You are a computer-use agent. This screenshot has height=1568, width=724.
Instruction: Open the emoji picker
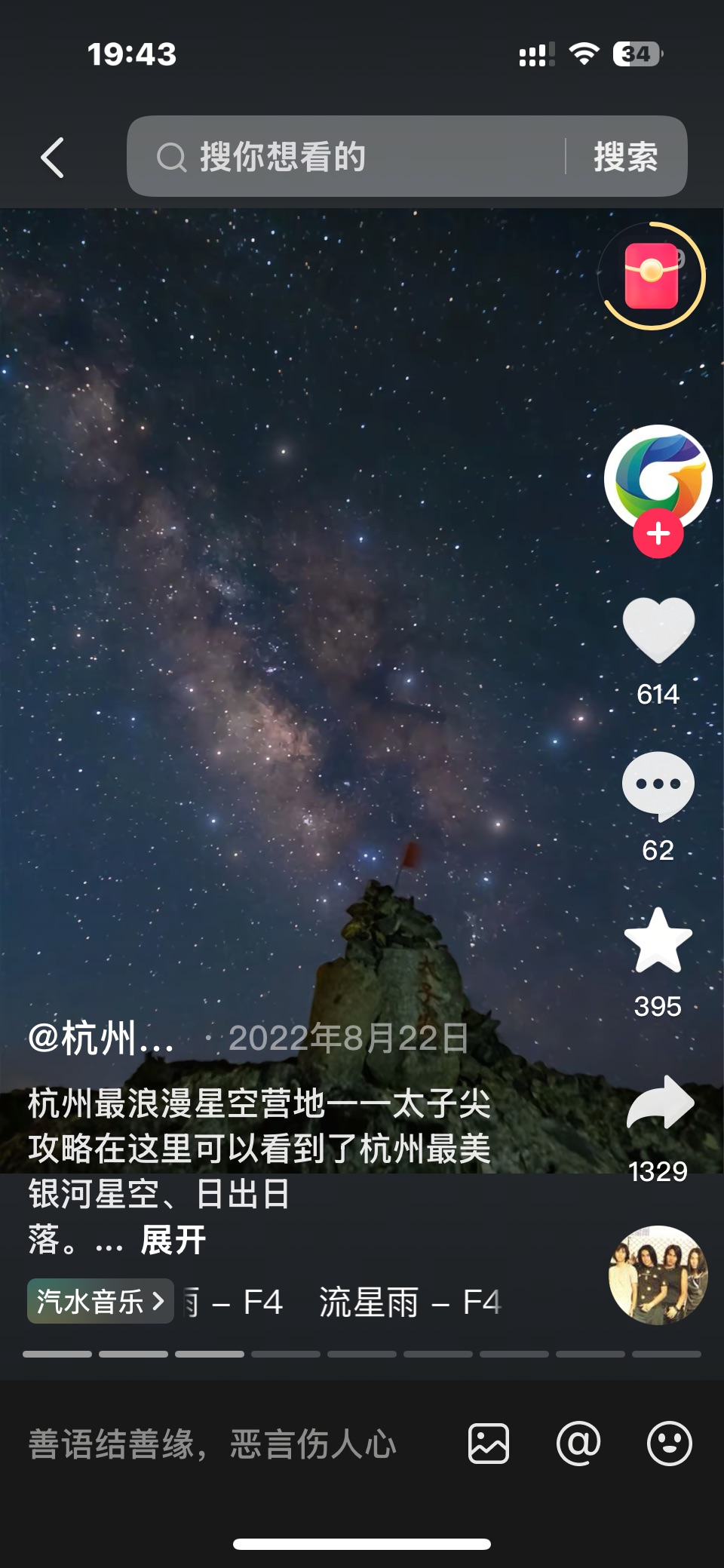669,1444
